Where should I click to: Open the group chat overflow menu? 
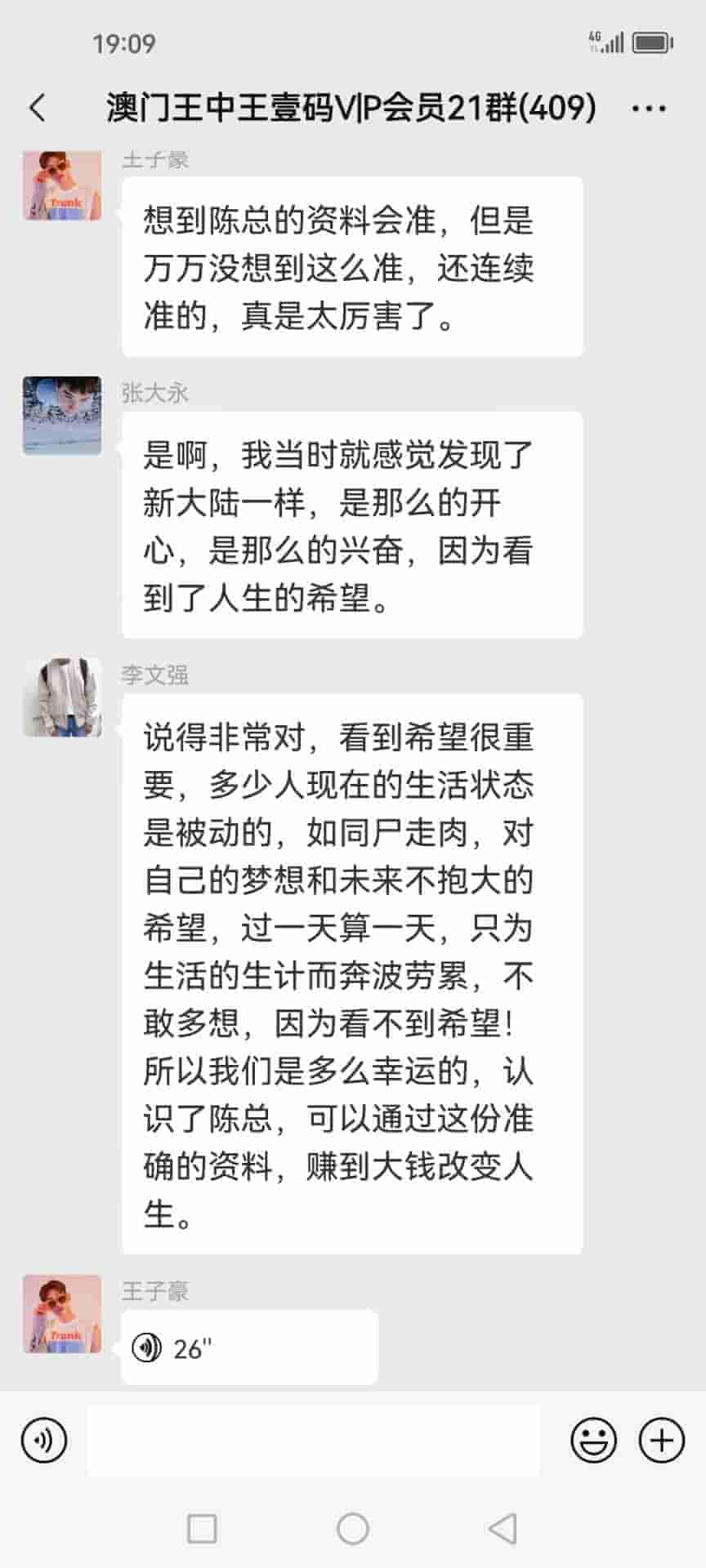coord(649,108)
